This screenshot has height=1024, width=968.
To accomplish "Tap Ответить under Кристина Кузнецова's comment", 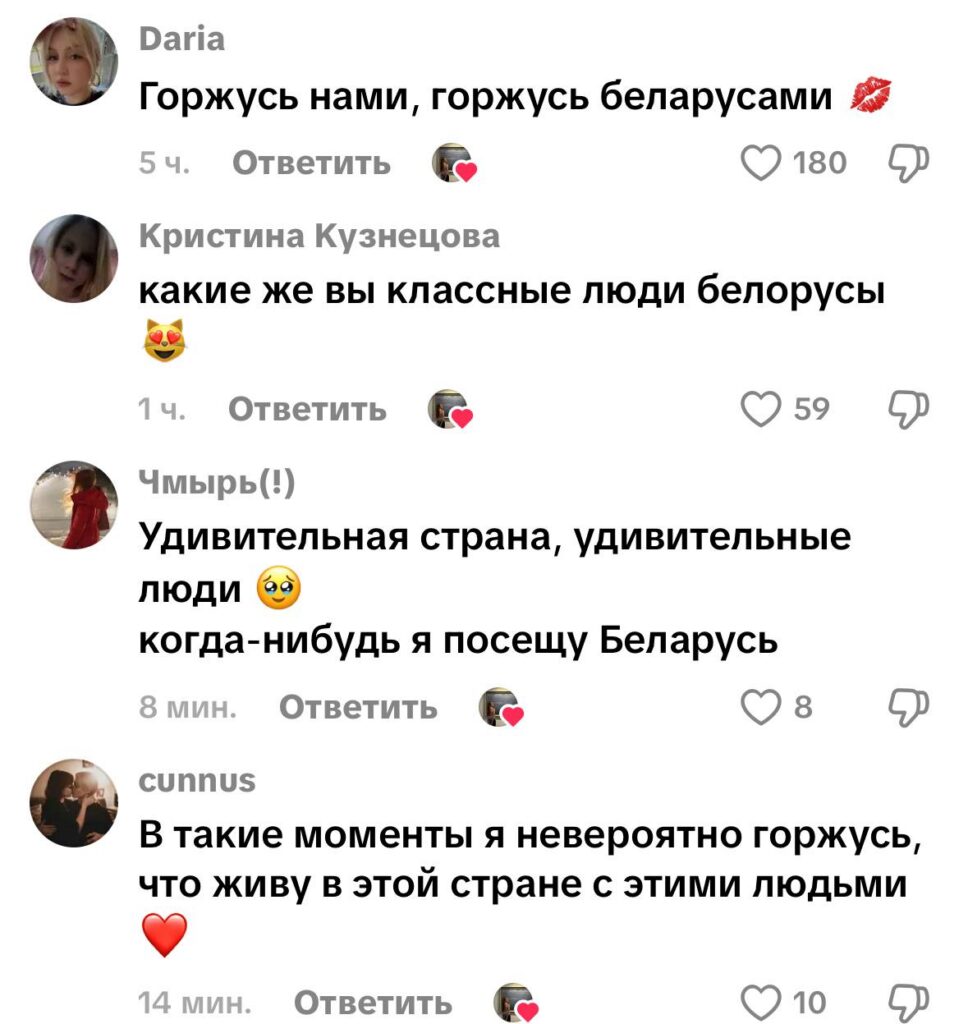I will pos(307,410).
